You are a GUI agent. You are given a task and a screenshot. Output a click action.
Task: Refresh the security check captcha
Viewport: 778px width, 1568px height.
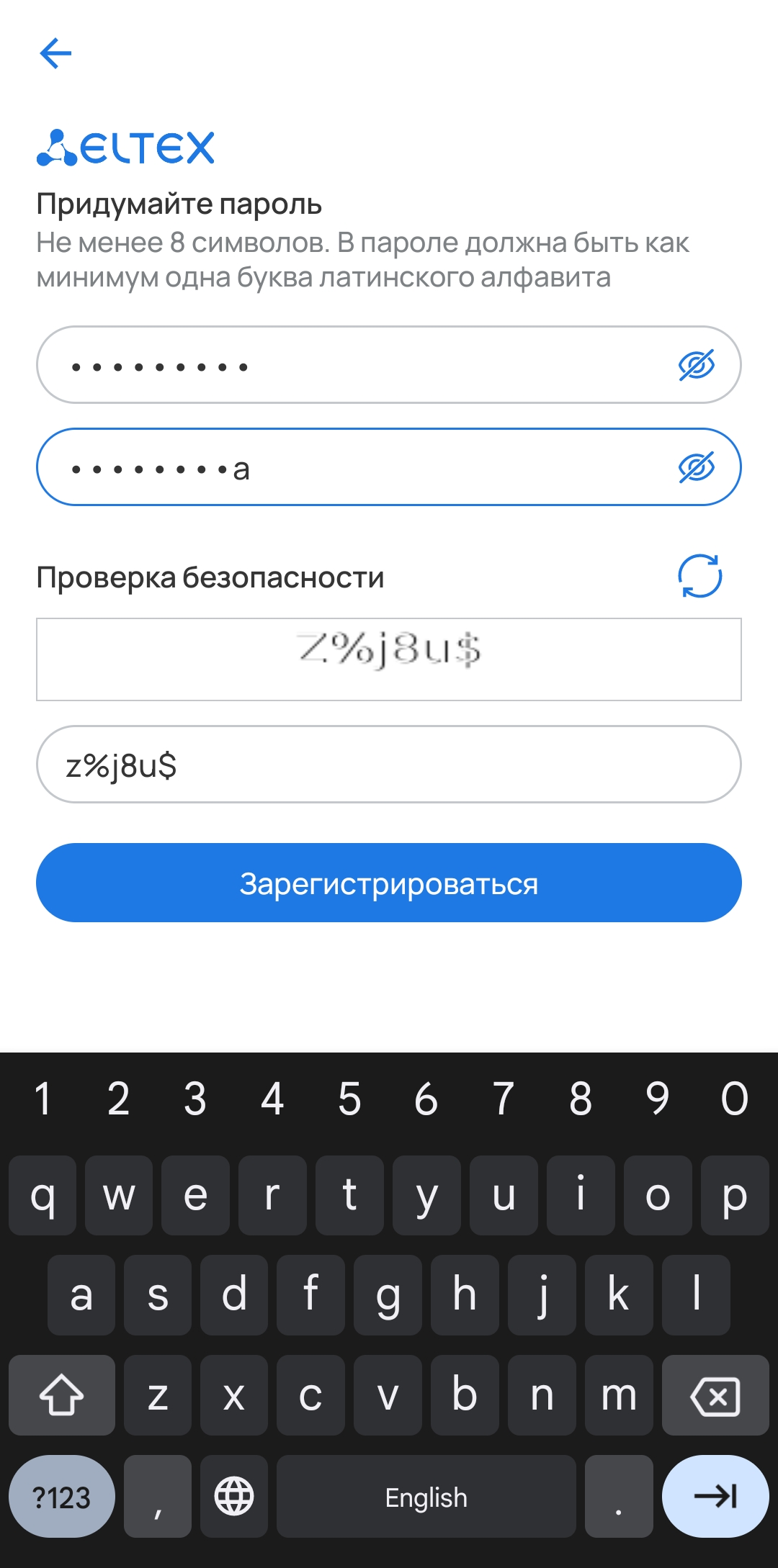tap(699, 576)
